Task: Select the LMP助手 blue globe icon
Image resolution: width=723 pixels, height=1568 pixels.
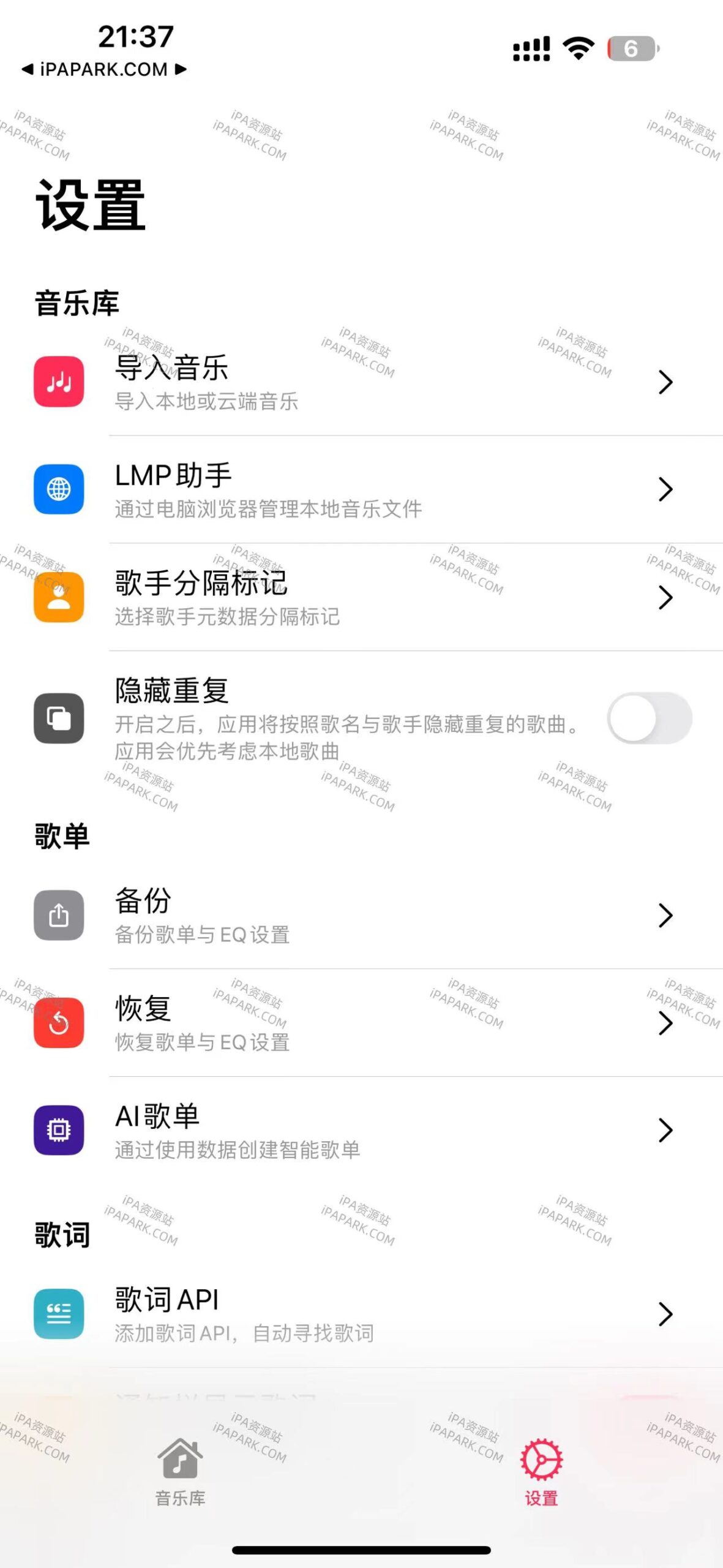Action: tap(58, 490)
